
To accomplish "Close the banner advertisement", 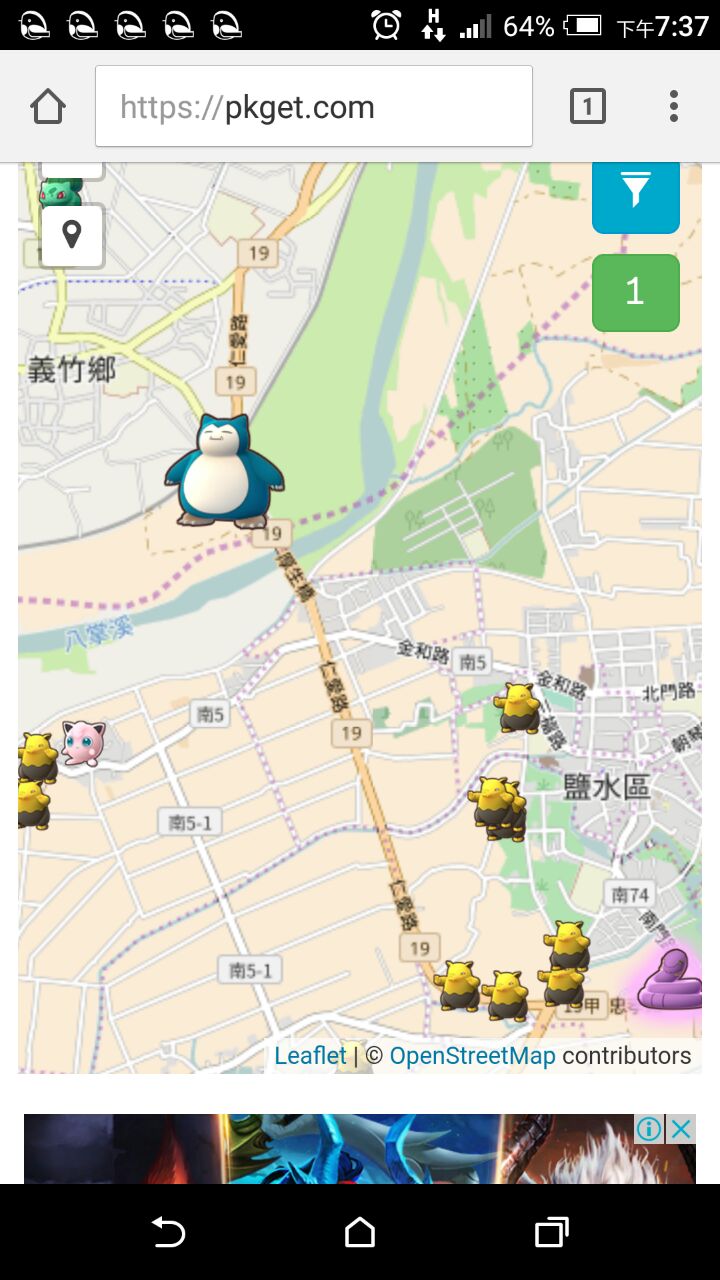I will 681,1130.
